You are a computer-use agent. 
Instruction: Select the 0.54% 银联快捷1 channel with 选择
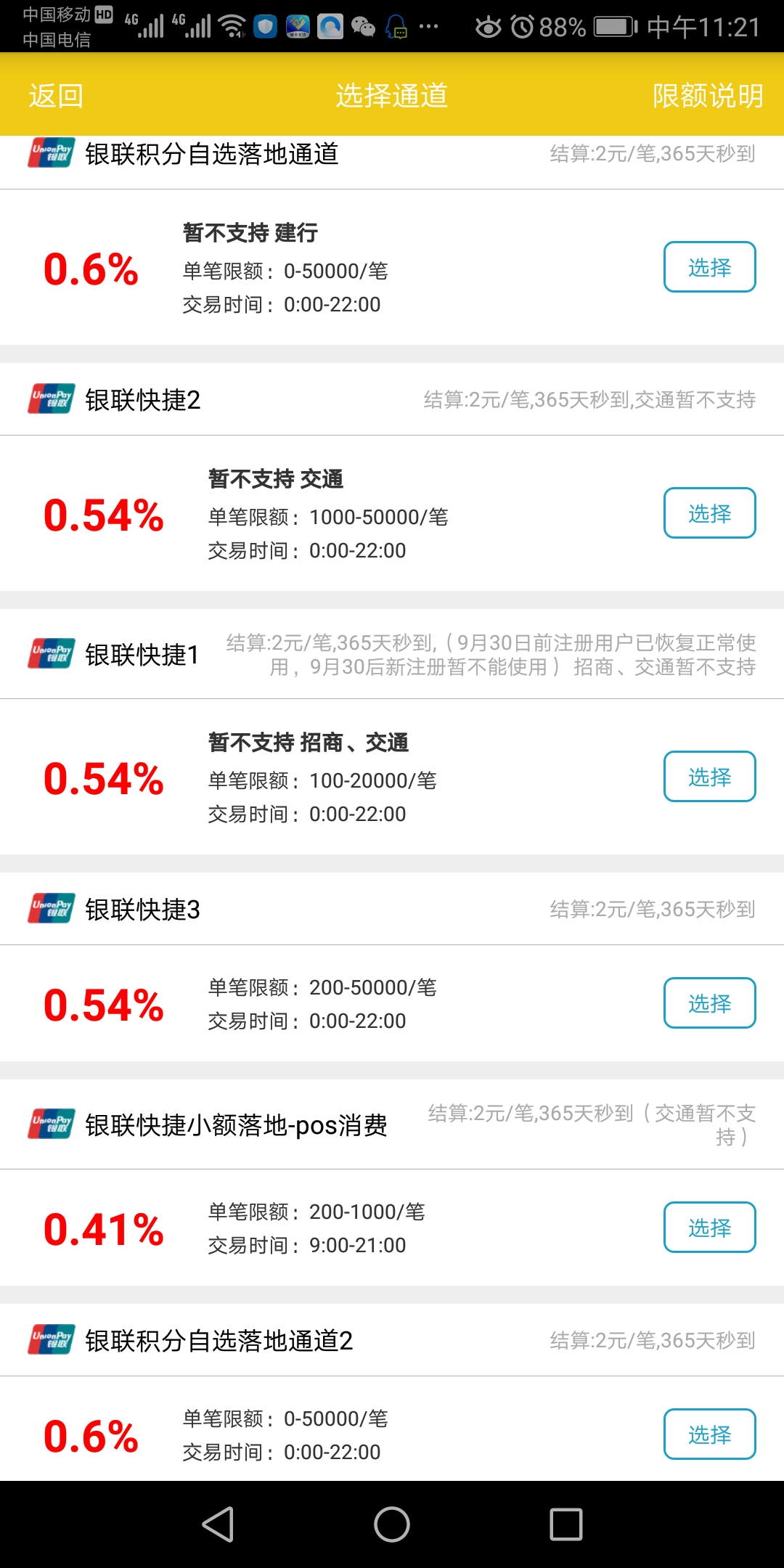[709, 777]
